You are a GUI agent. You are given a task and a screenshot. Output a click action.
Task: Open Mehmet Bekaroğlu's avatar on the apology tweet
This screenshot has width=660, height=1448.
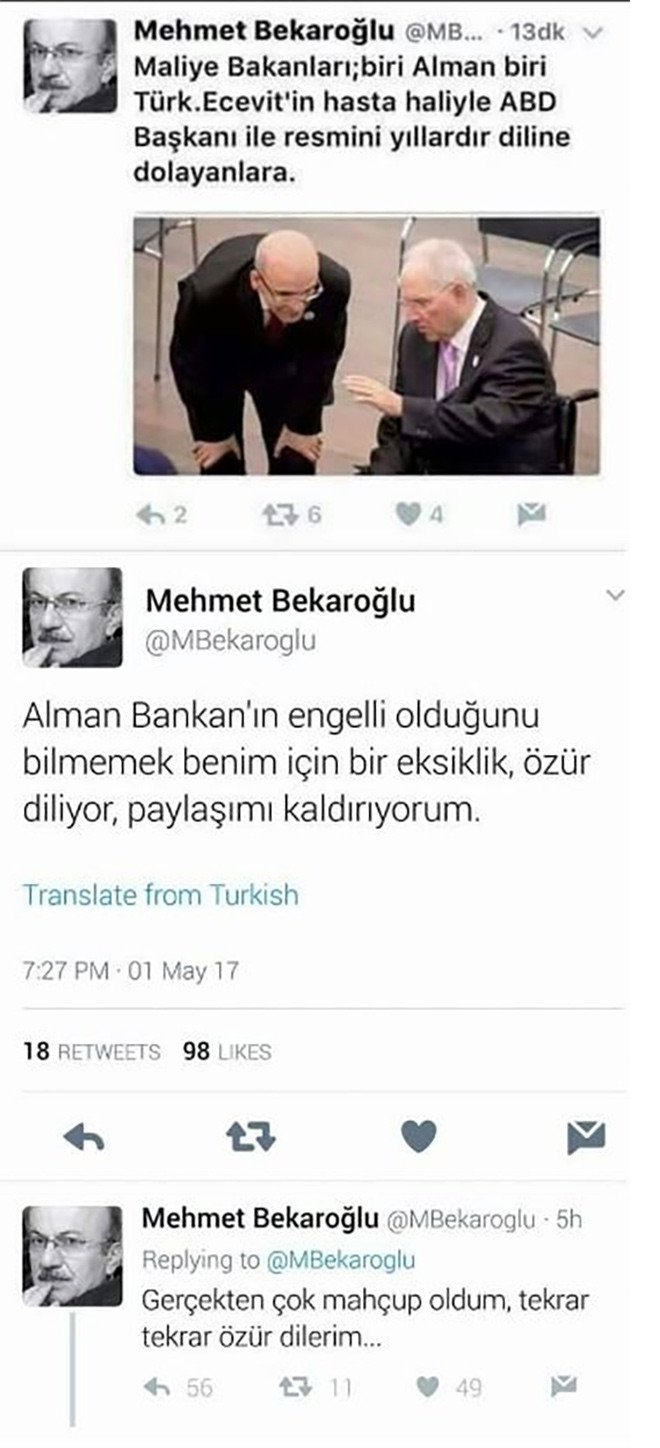tap(72, 617)
